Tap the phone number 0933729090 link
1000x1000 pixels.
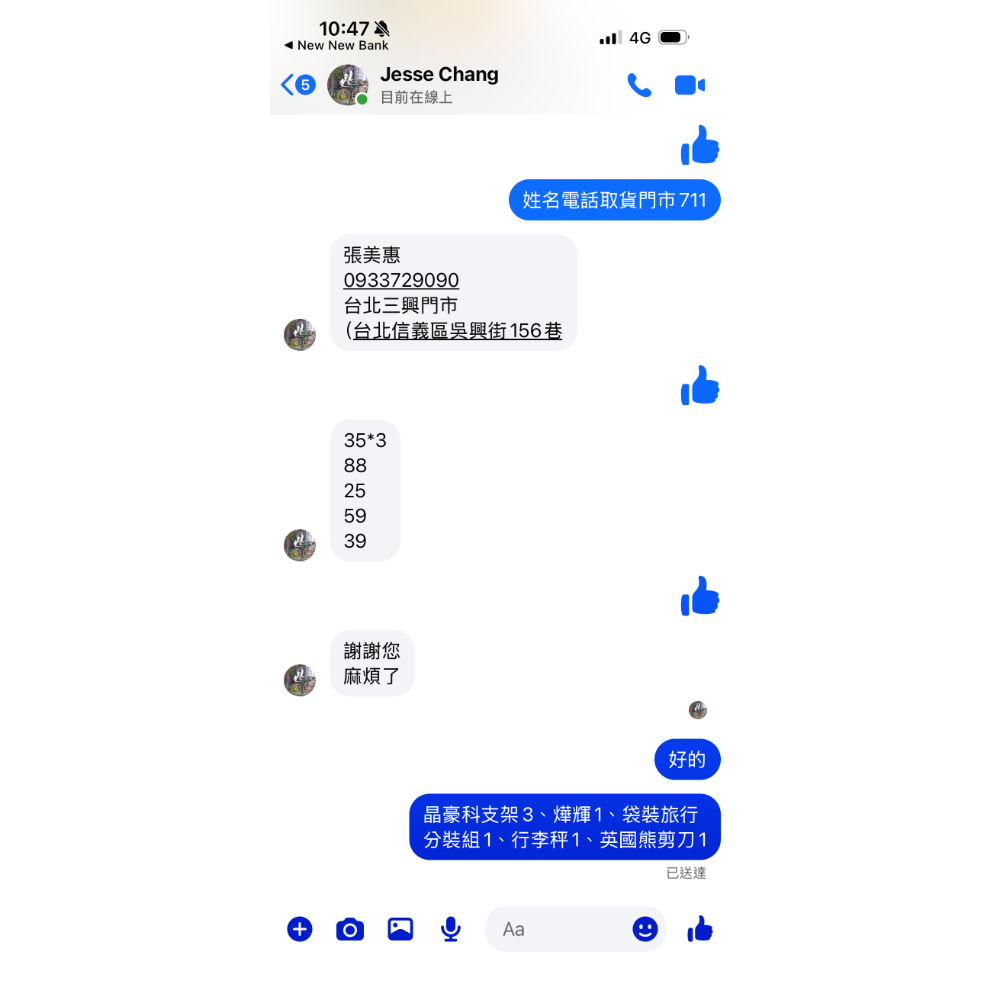pyautogui.click(x=401, y=280)
